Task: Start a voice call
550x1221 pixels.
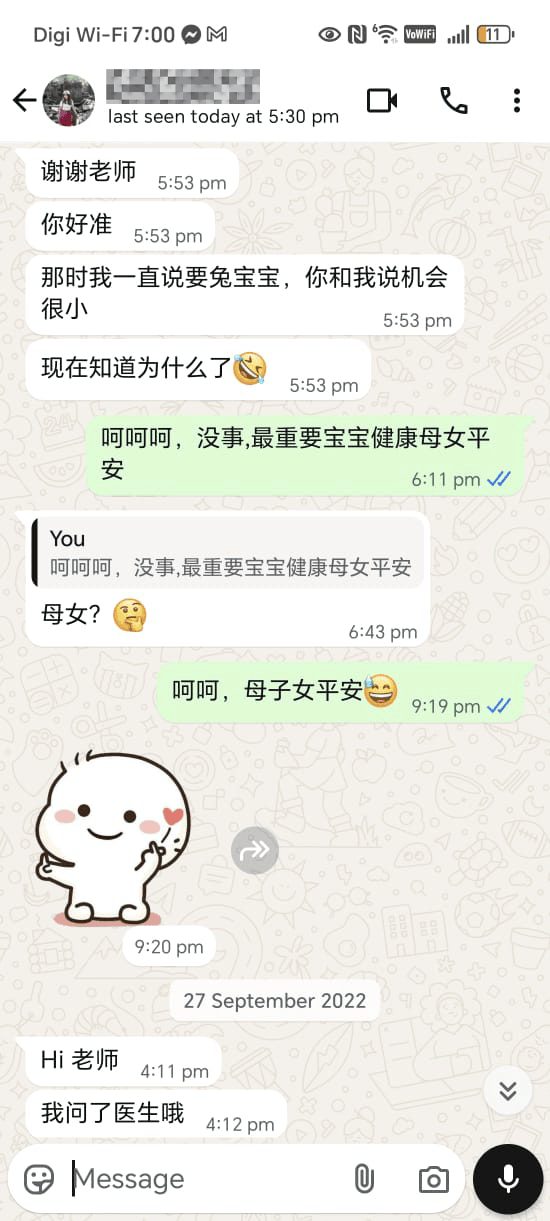Action: pyautogui.click(x=454, y=100)
